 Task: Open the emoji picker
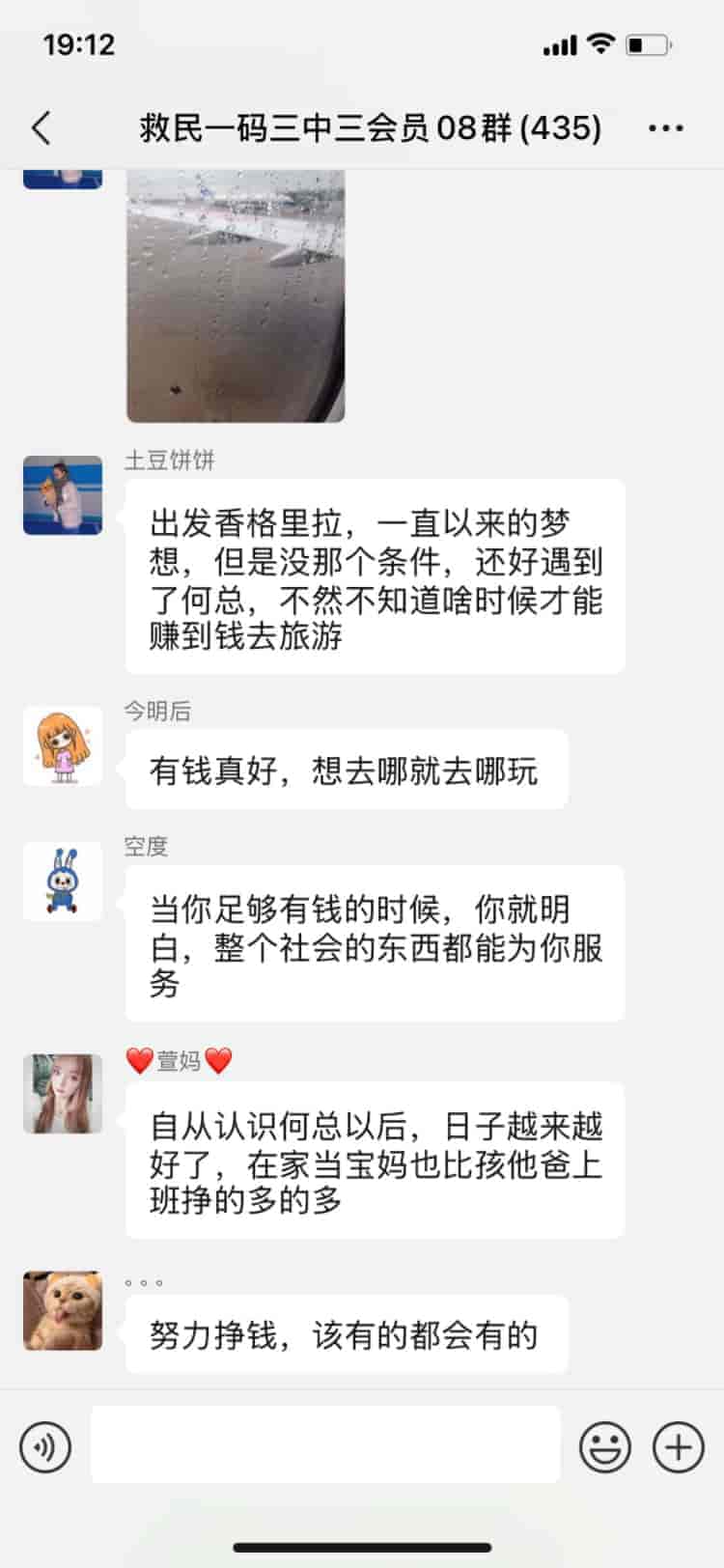coord(605,1446)
